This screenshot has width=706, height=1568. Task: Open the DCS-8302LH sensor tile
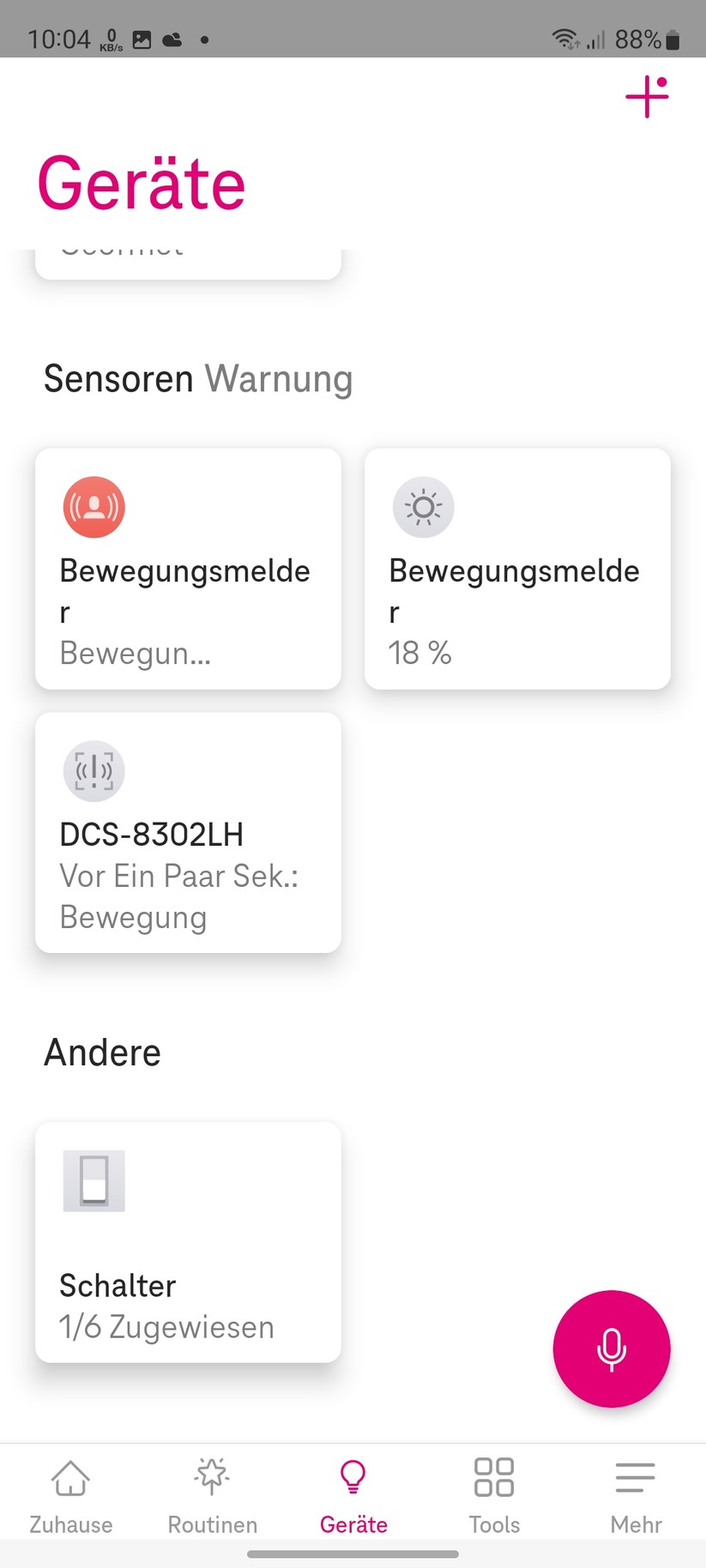pyautogui.click(x=188, y=831)
